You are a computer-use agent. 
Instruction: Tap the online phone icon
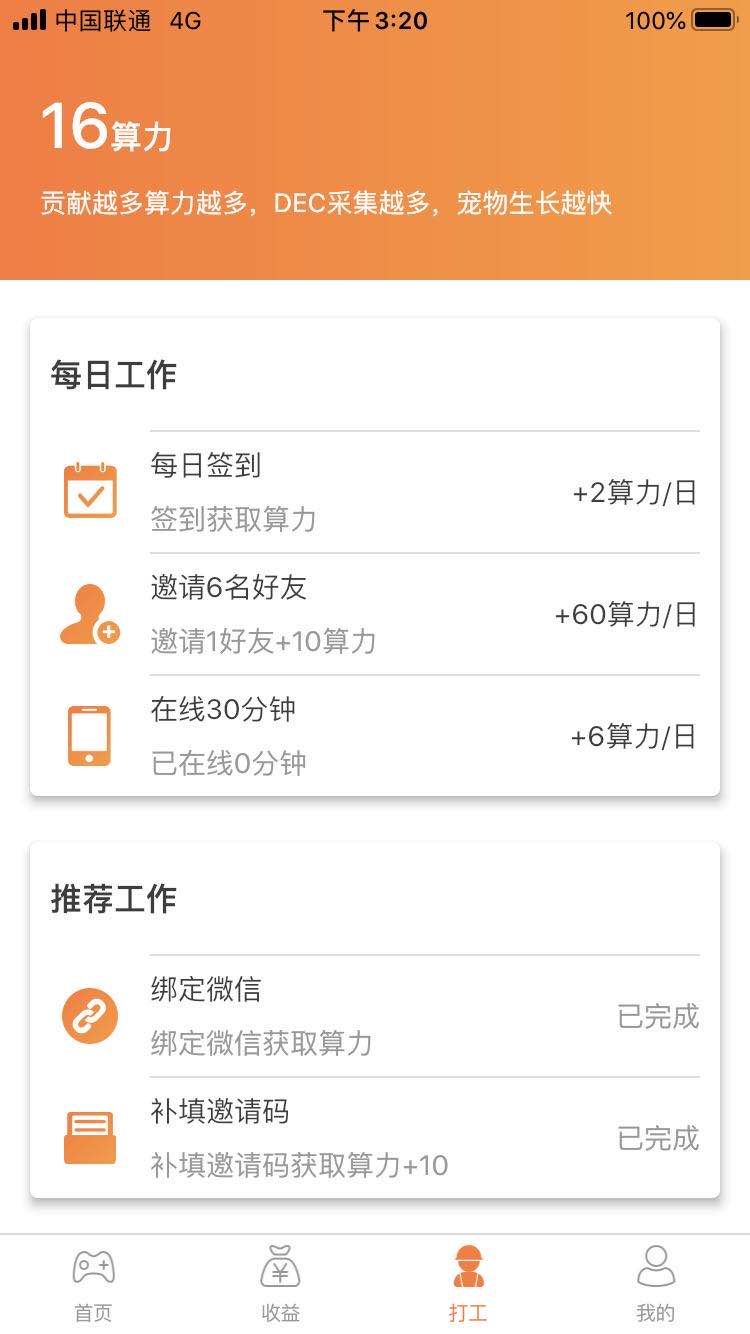point(90,734)
